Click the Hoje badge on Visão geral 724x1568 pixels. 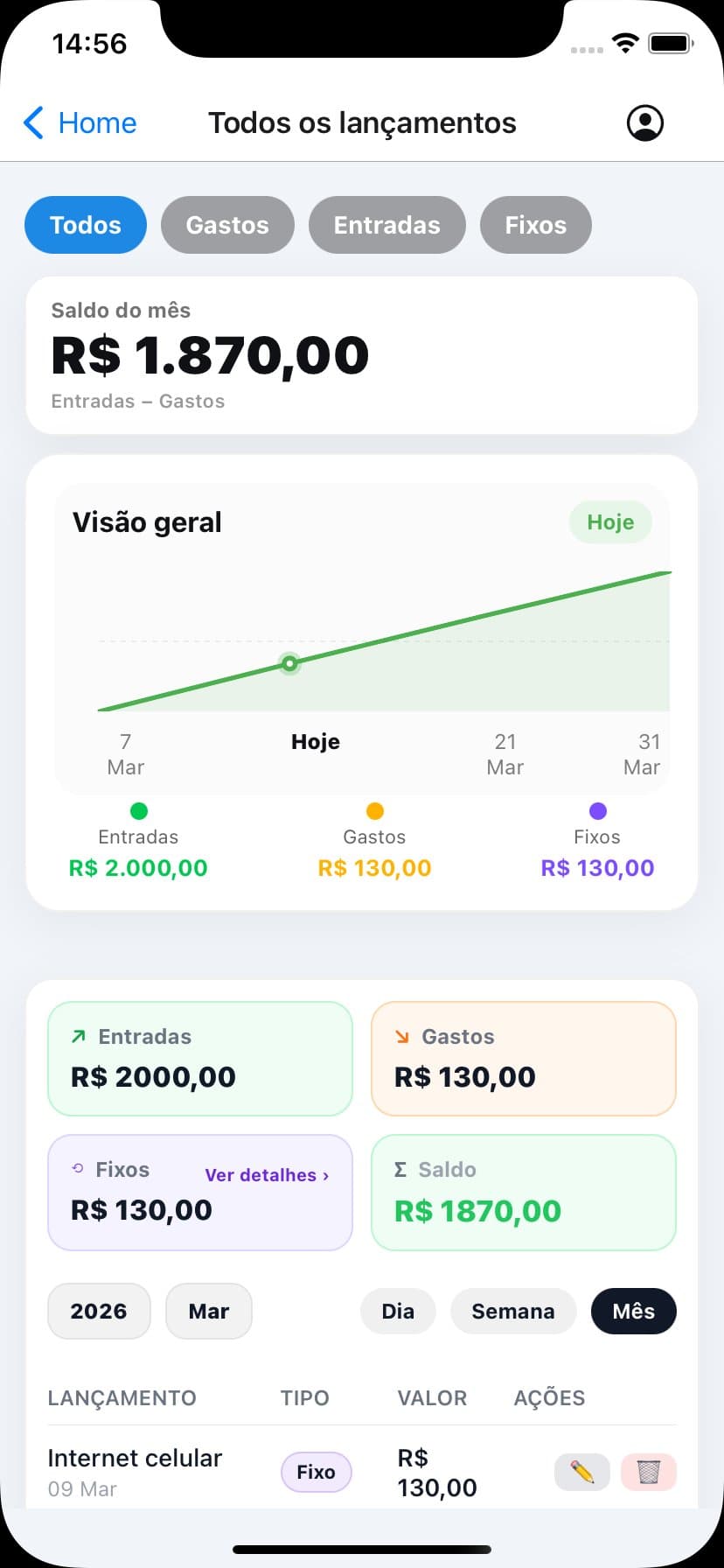pos(610,521)
